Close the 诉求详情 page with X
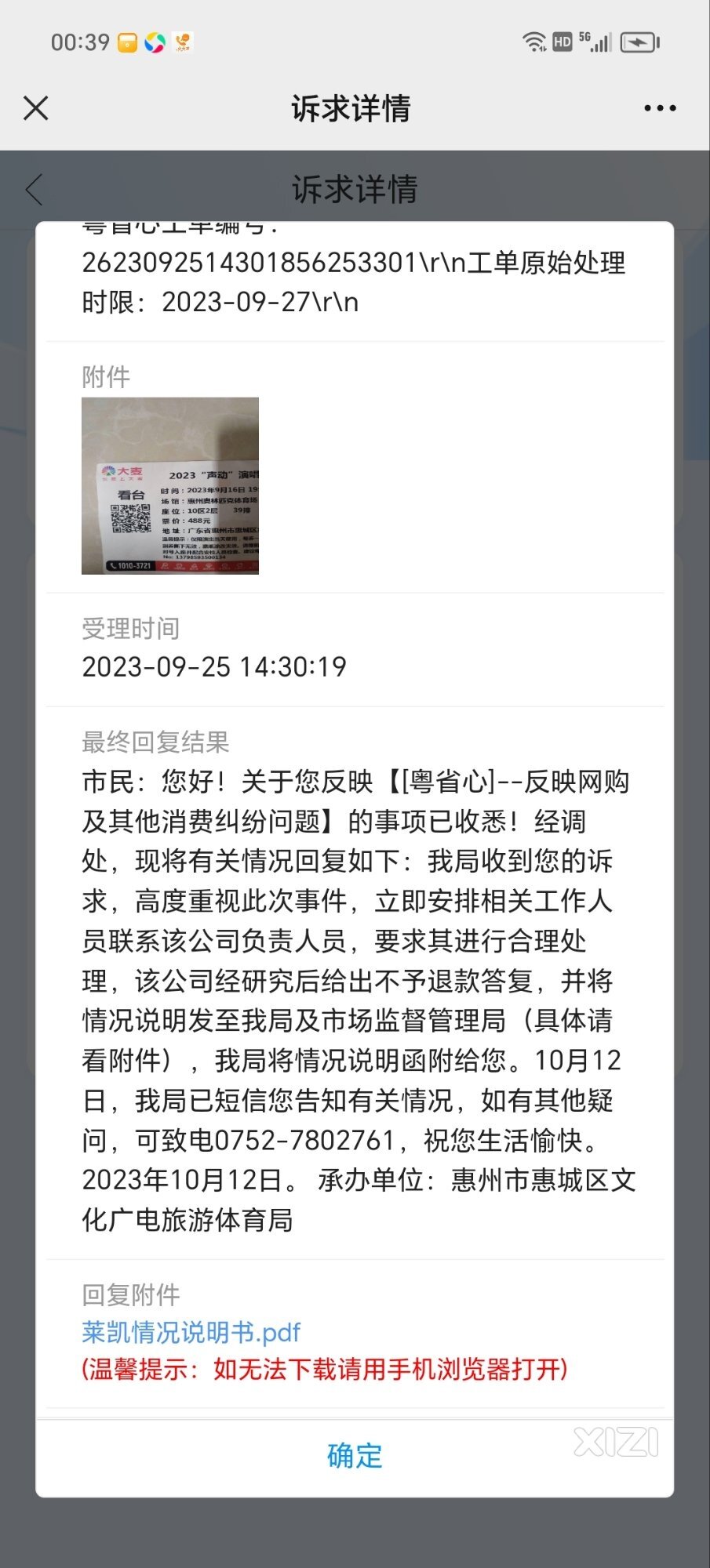The image size is (710, 1568). click(36, 108)
